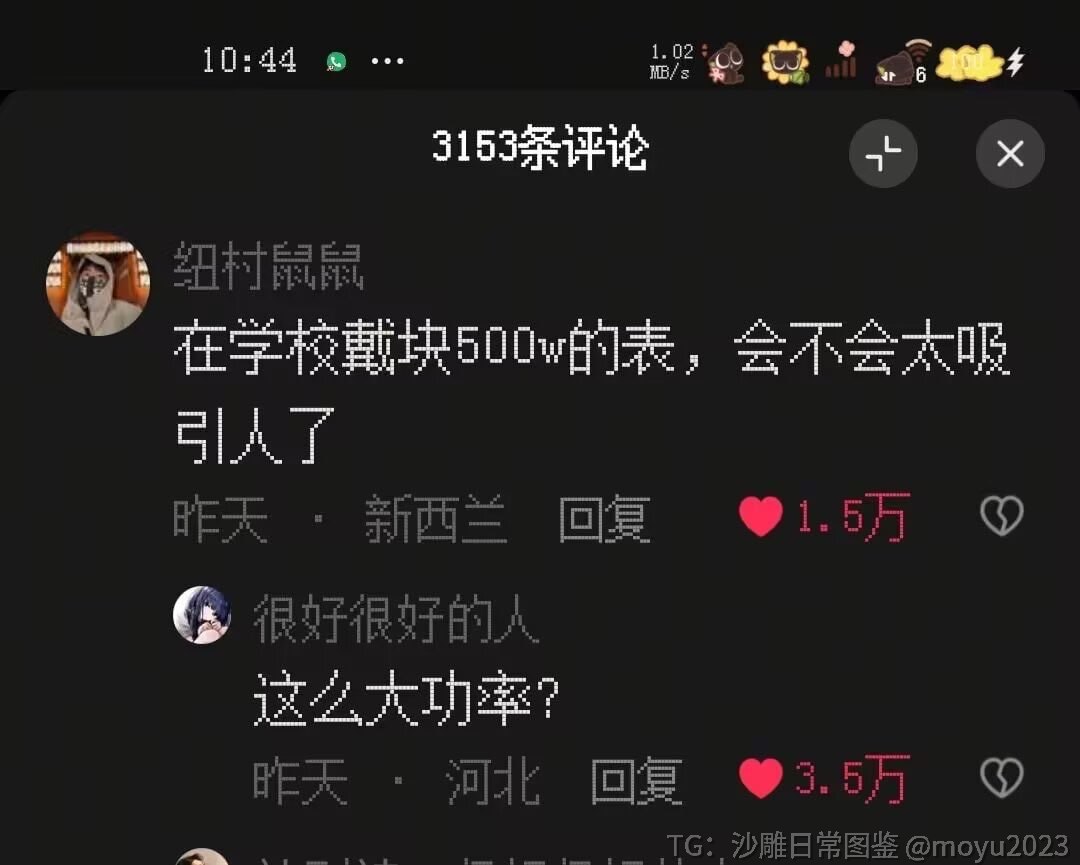Open 纽村鼠鼠's profile avatar
The height and width of the screenshot is (865, 1080).
click(x=98, y=285)
